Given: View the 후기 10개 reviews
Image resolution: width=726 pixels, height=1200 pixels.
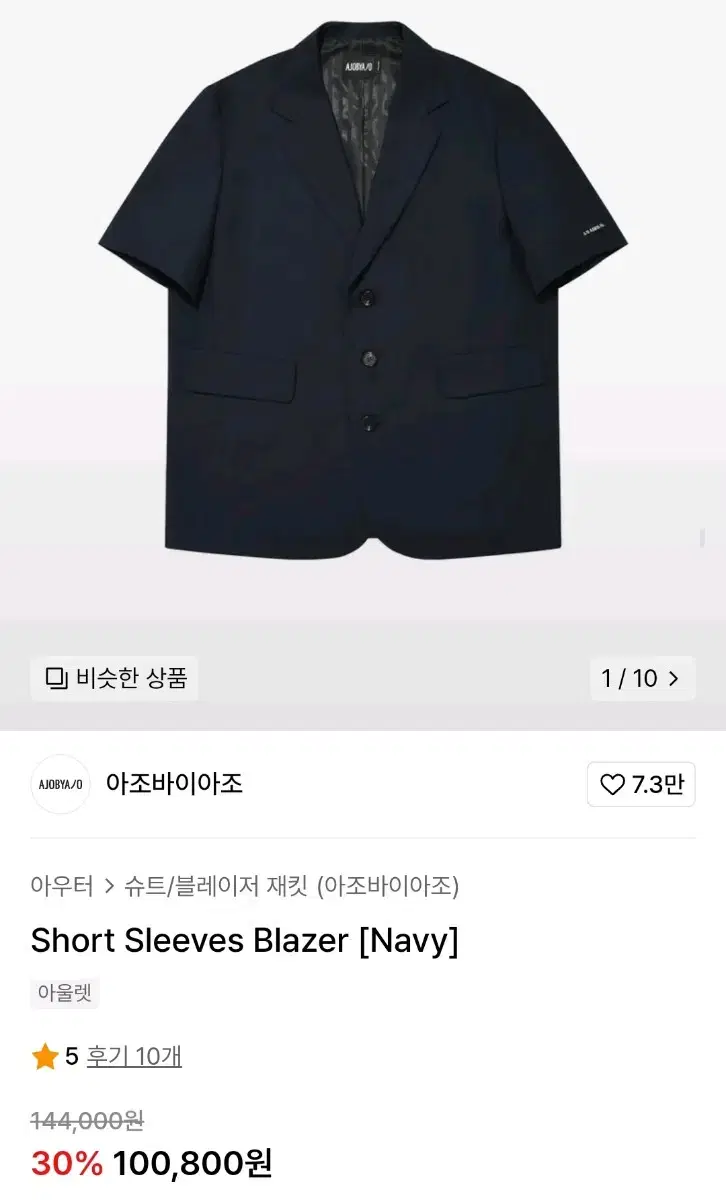Looking at the screenshot, I should [x=134, y=1056].
